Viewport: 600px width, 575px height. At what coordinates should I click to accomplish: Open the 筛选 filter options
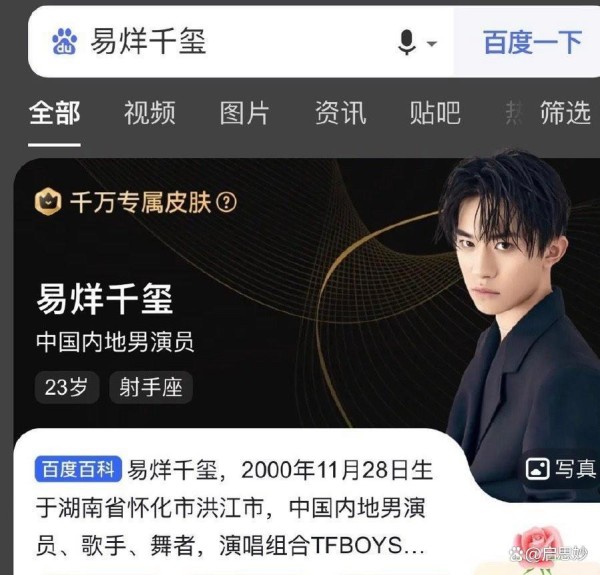(565, 113)
